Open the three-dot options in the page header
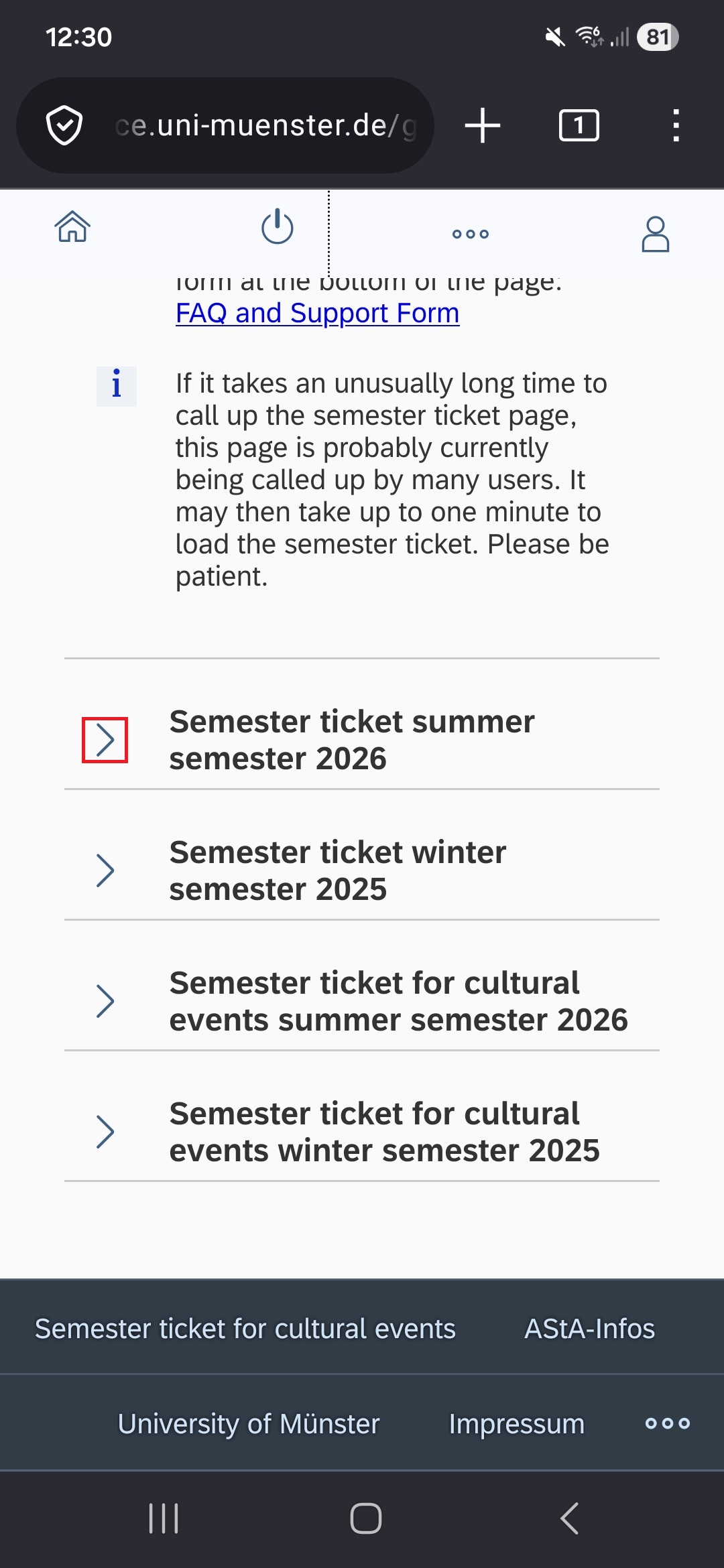 click(x=470, y=234)
